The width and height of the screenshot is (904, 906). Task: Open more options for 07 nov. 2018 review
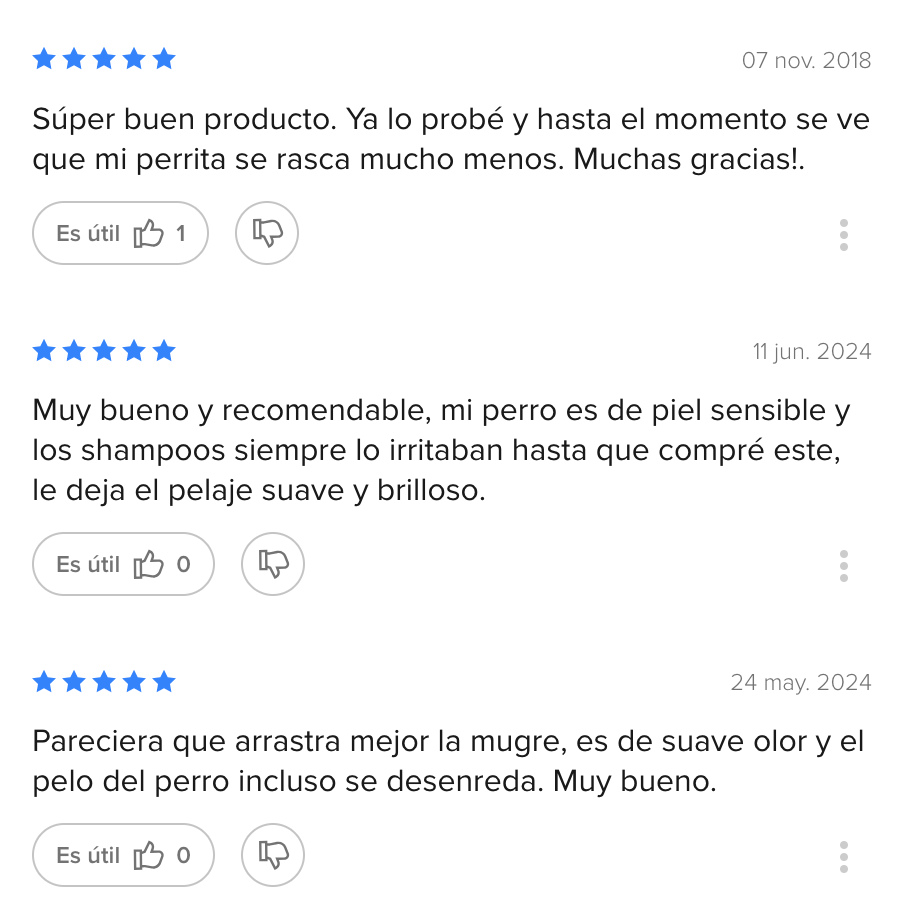[844, 234]
